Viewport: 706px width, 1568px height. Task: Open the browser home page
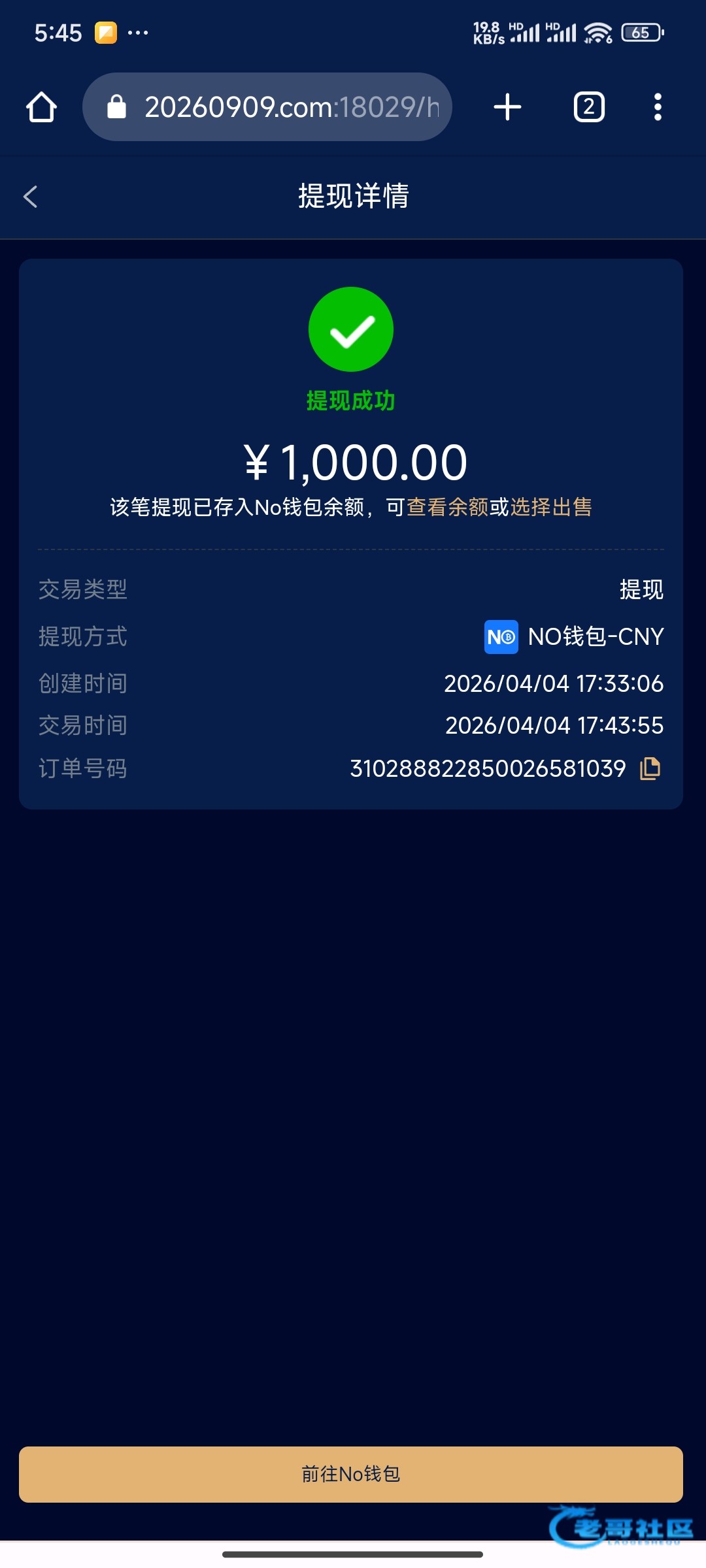click(41, 107)
